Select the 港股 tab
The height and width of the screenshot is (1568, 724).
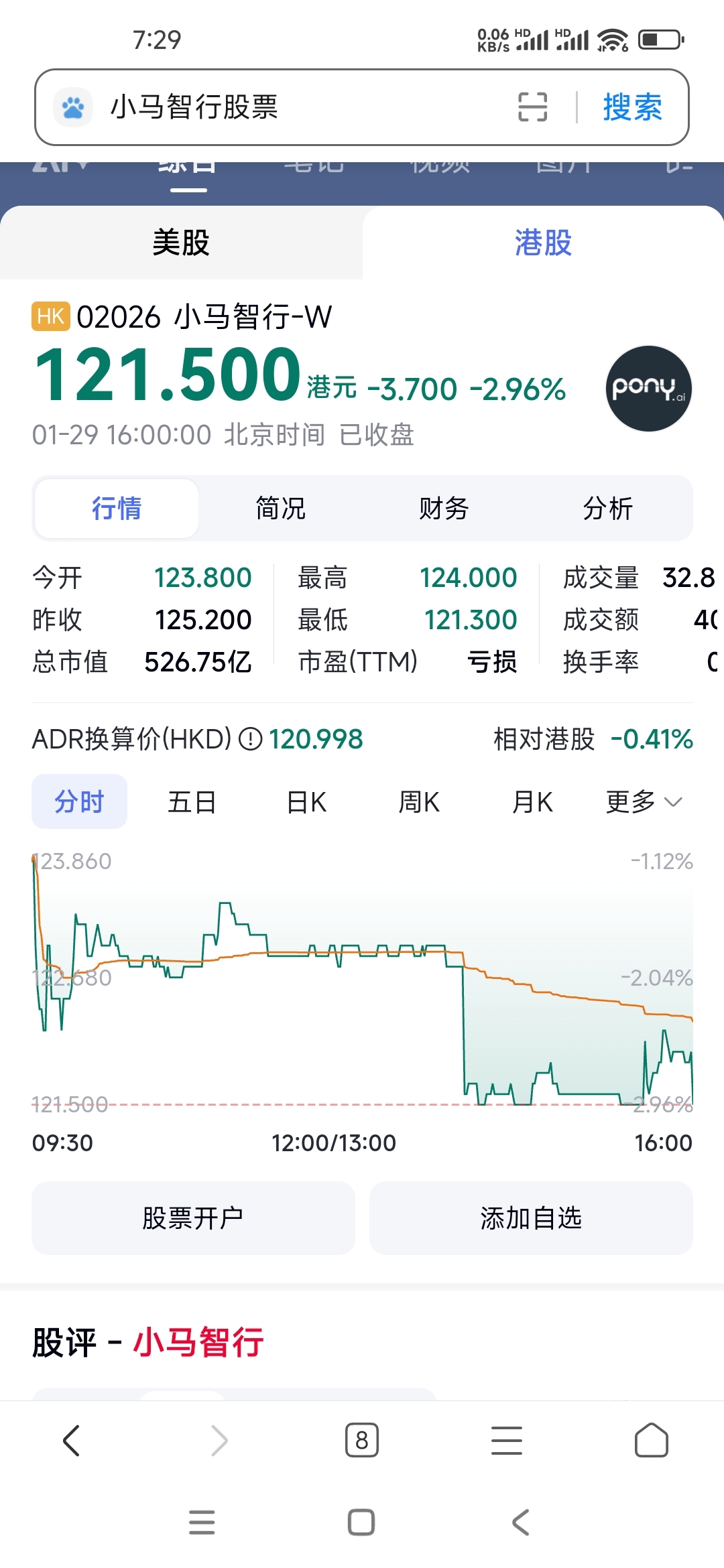543,243
